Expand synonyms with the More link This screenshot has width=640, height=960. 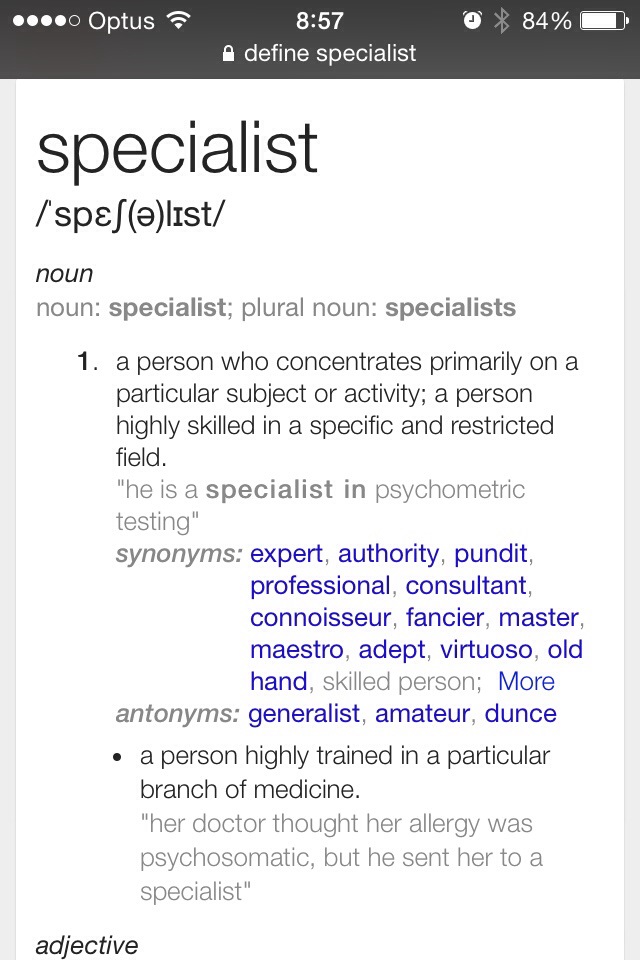(526, 682)
